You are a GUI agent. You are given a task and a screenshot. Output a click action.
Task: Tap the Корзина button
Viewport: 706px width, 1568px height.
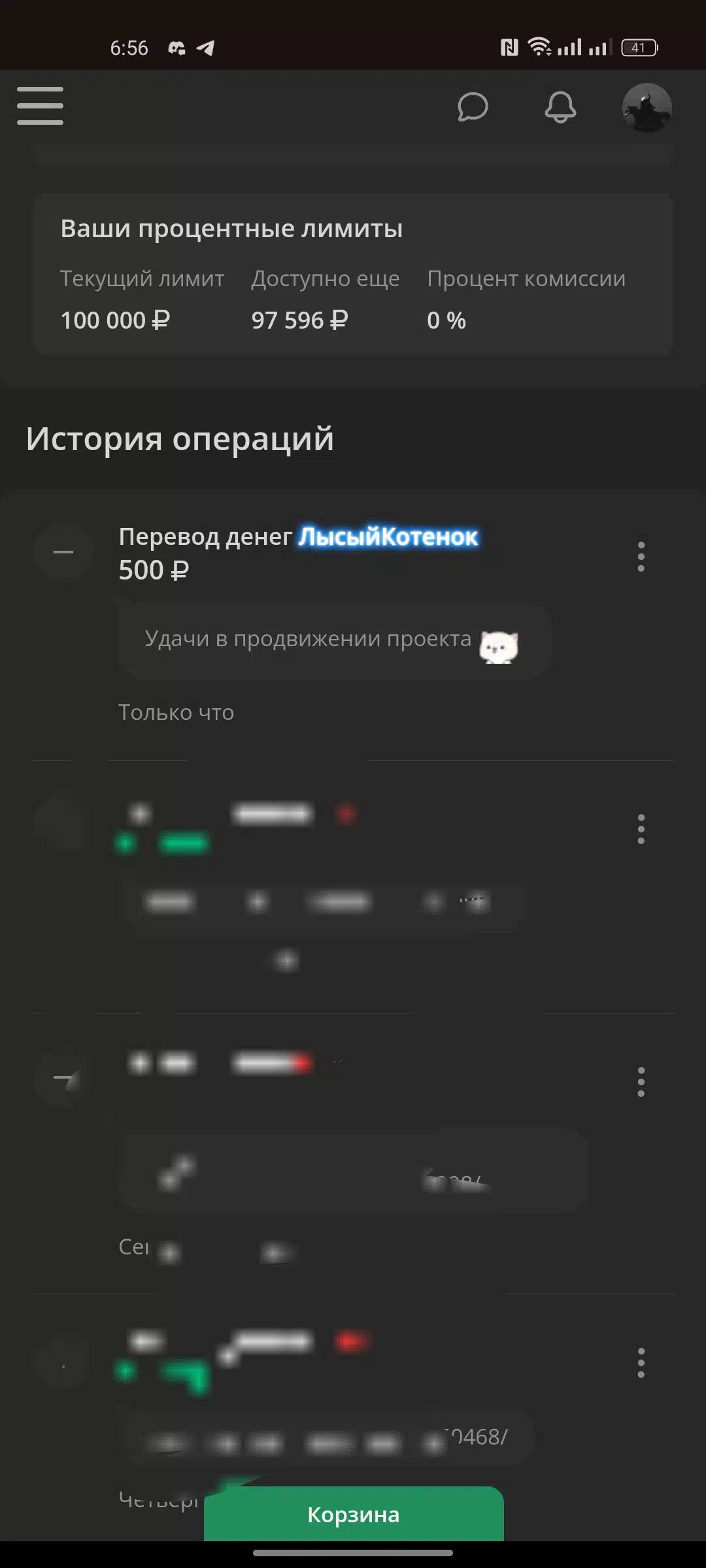tap(354, 1514)
